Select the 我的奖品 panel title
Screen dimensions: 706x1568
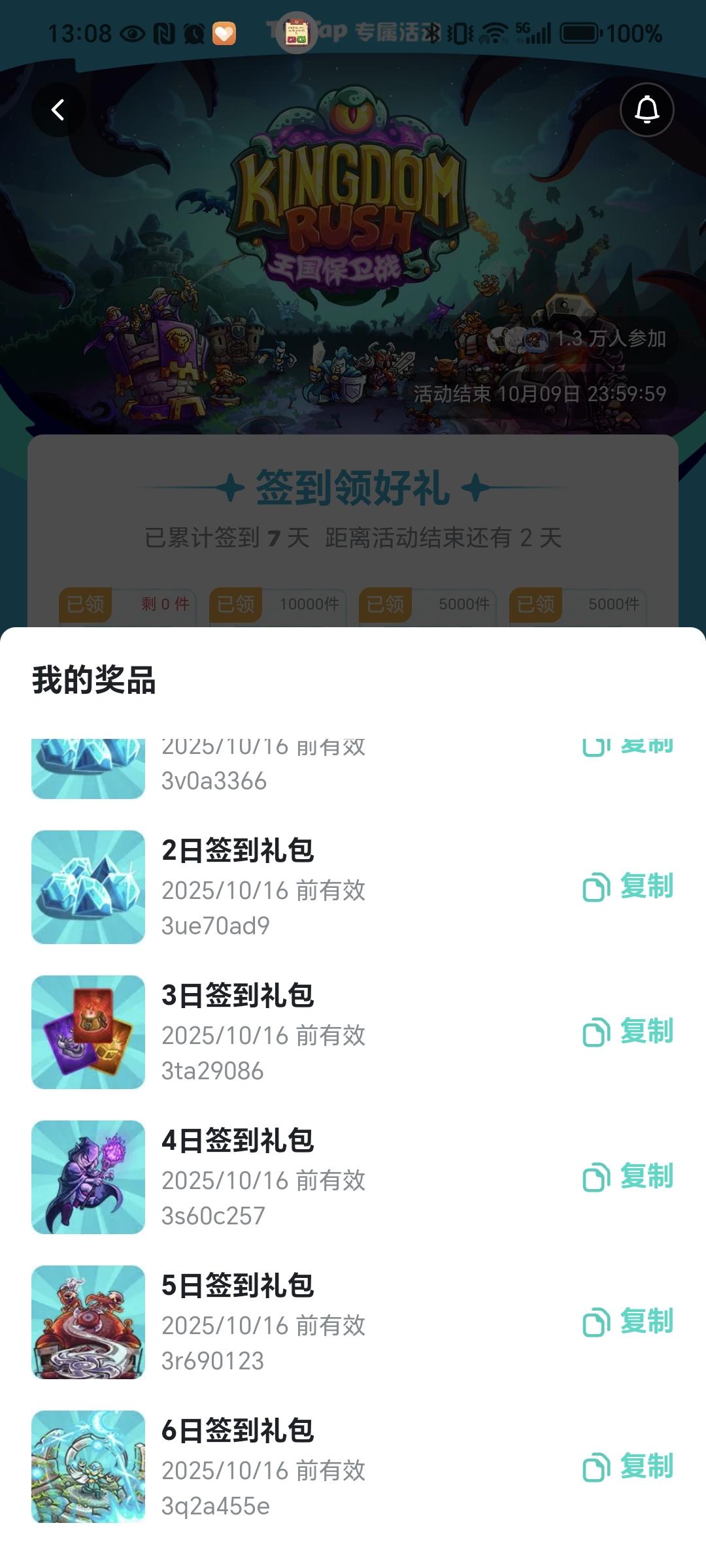click(95, 681)
